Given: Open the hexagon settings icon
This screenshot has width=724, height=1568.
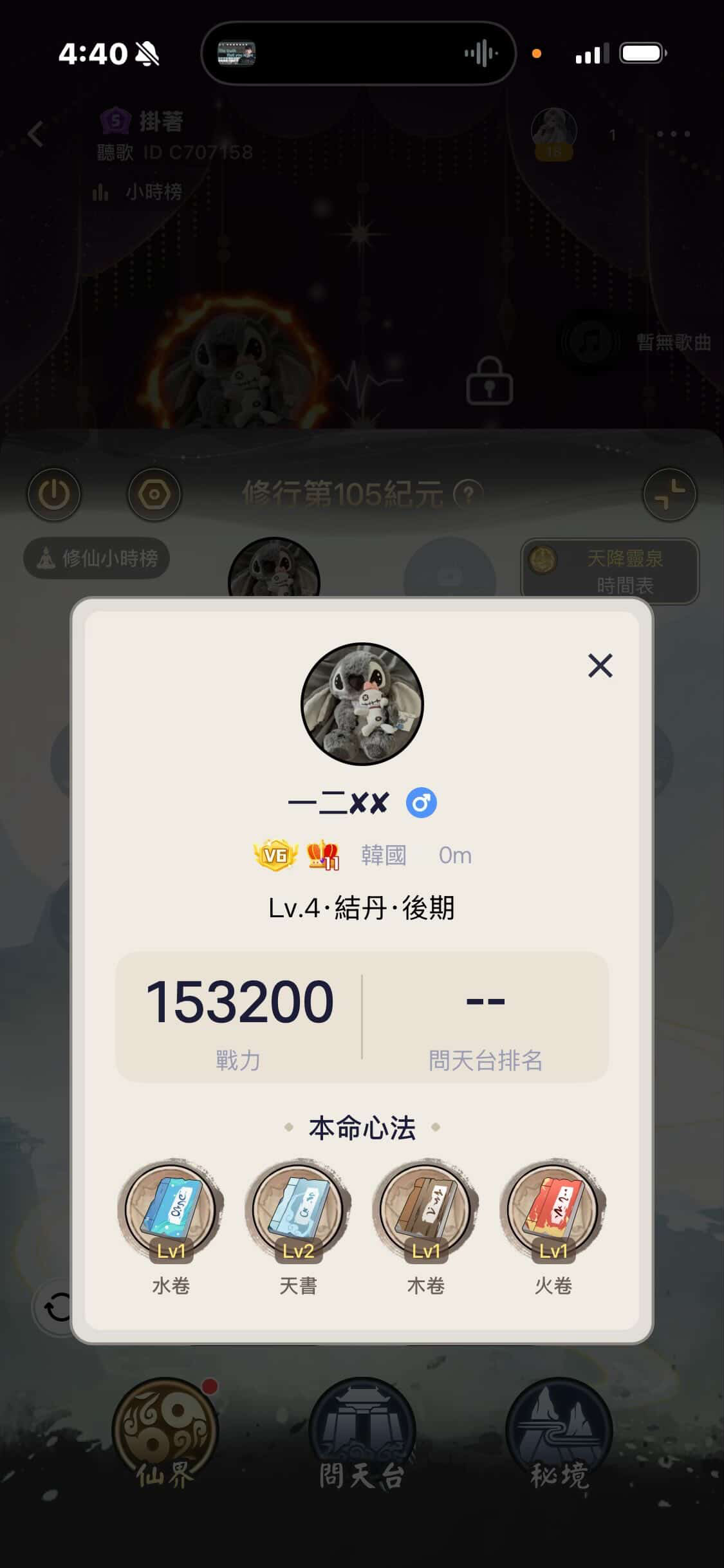Looking at the screenshot, I should pos(154,494).
